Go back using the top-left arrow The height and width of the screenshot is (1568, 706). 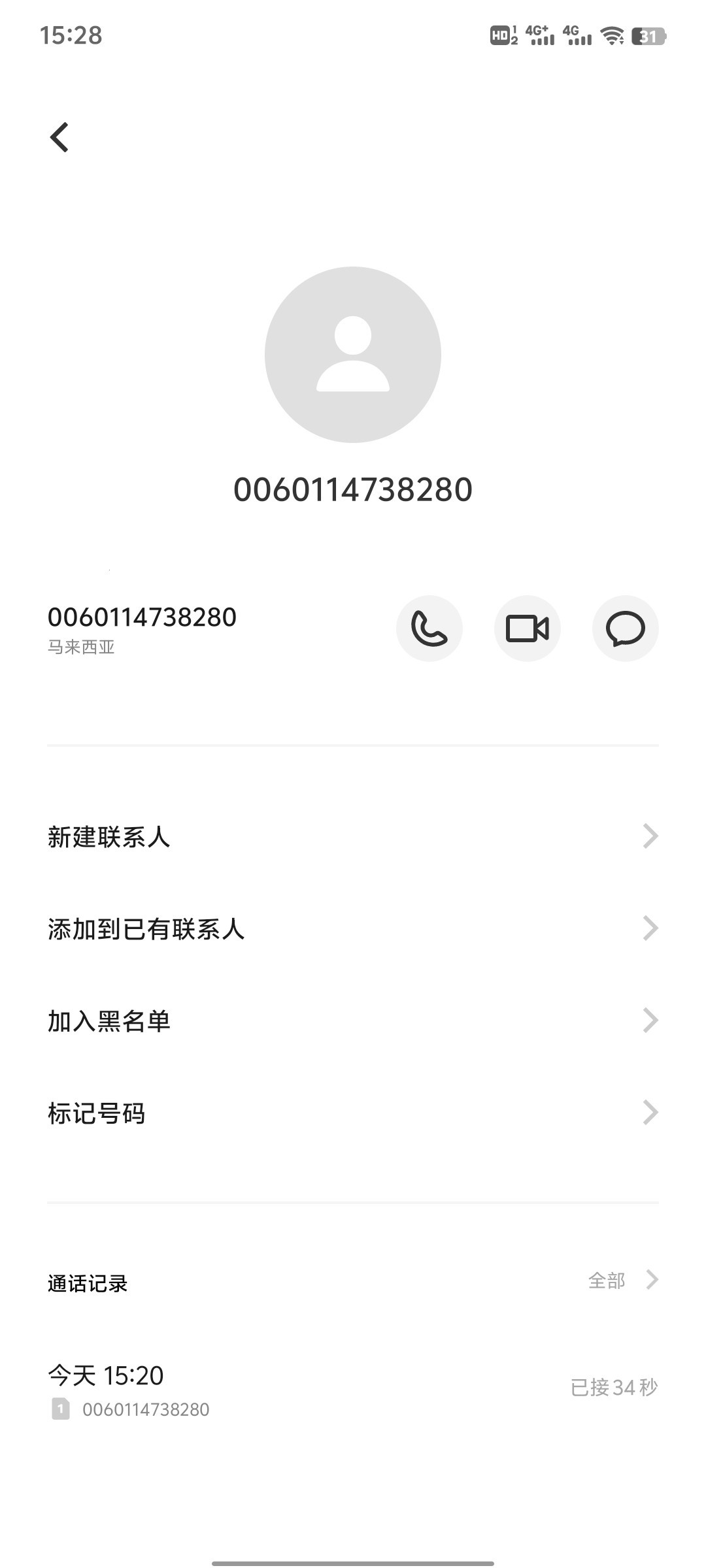coord(59,137)
